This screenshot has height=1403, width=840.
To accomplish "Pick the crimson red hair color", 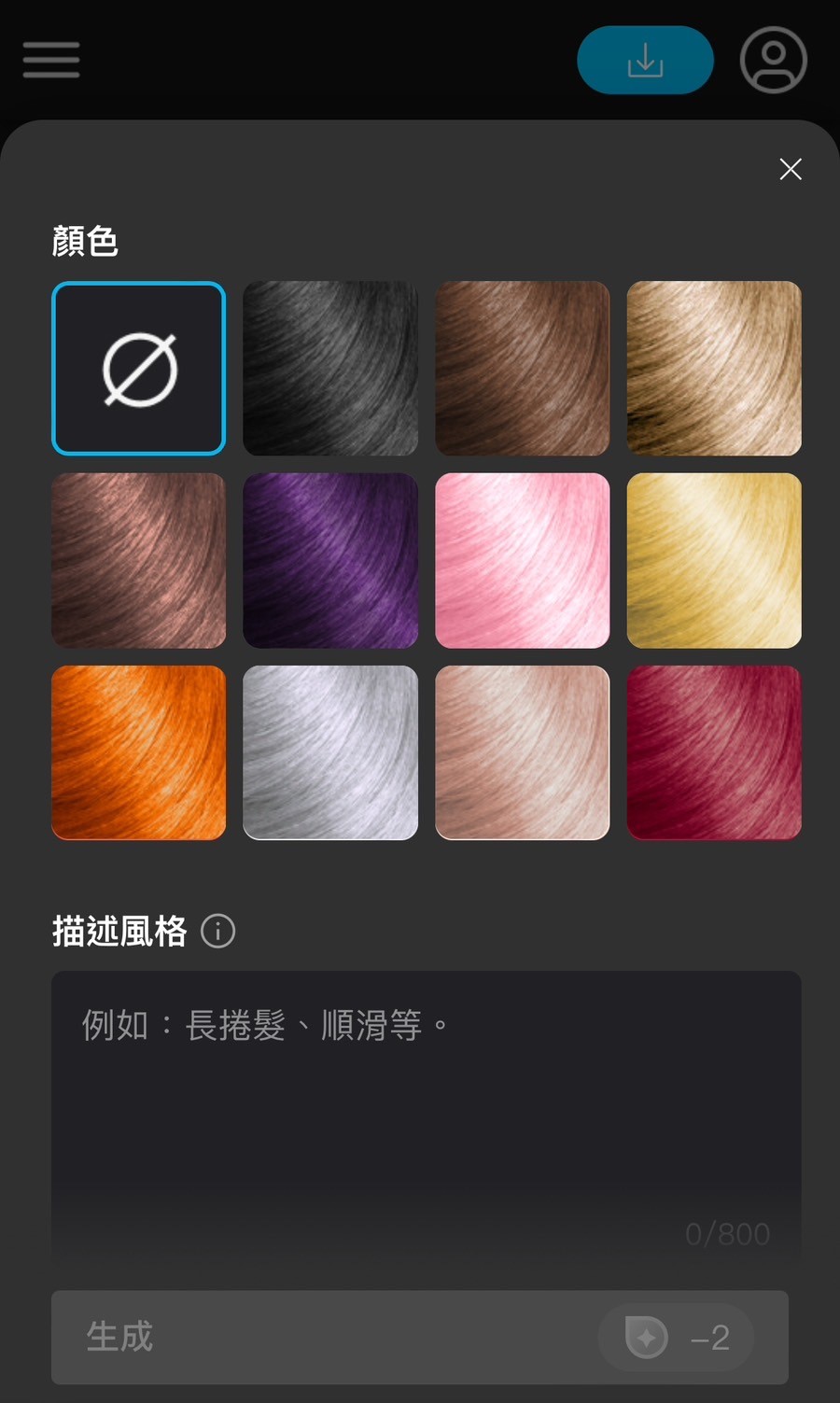I will [x=714, y=752].
